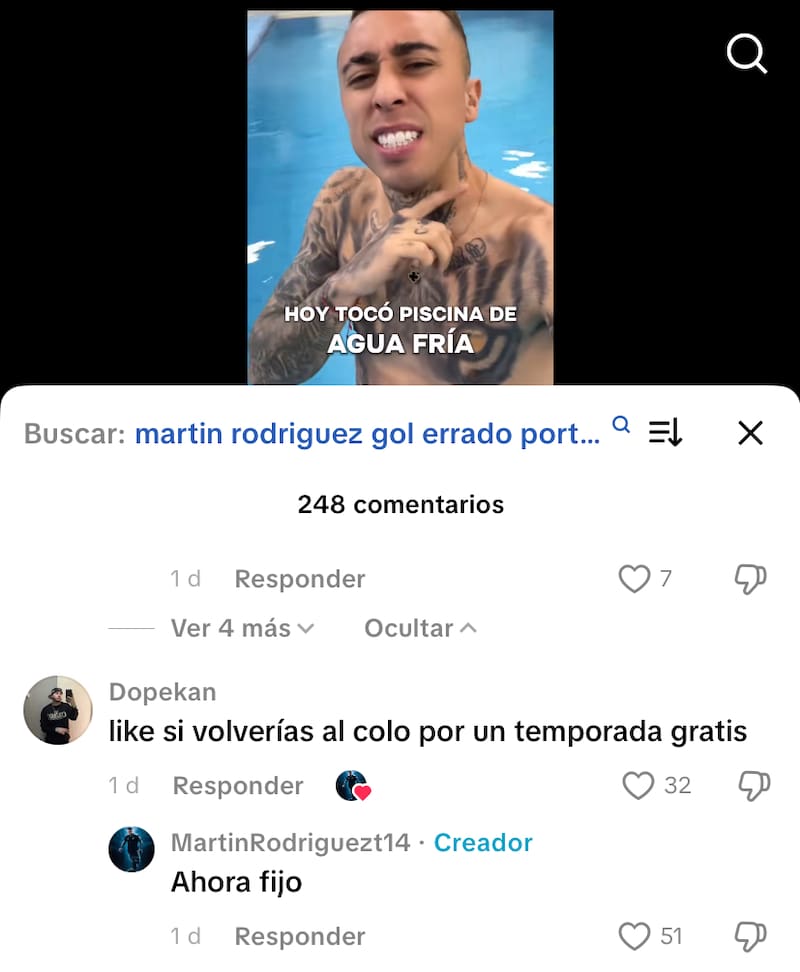Viewport: 800px width, 972px height.
Task: Tap the pool video to pause it
Action: coord(400,190)
